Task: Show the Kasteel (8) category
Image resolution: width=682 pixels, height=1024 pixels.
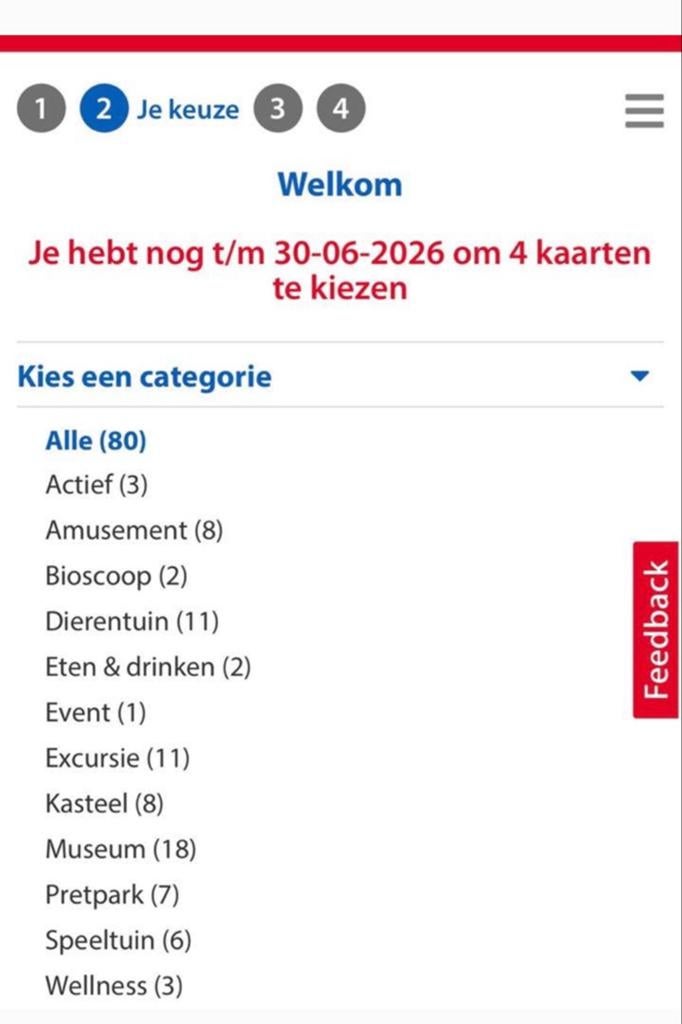Action: pos(105,804)
